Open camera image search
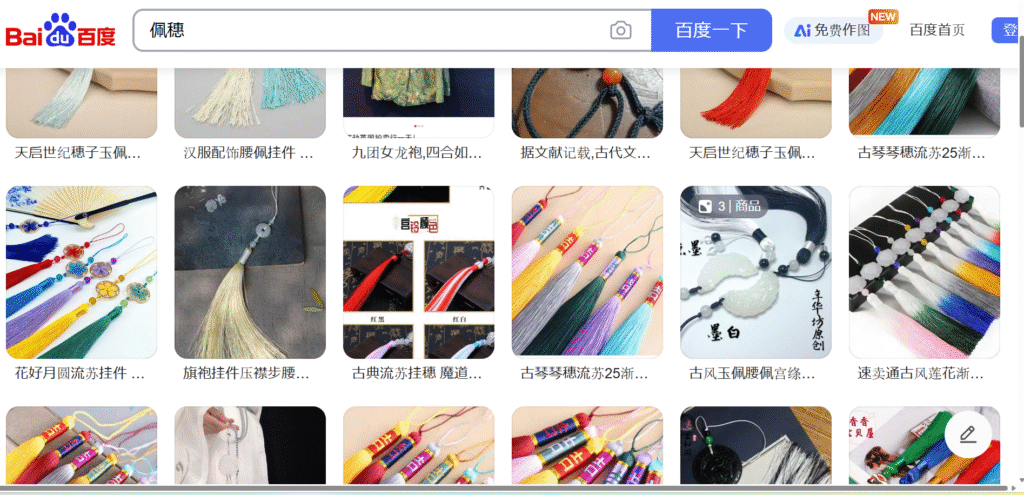 pyautogui.click(x=621, y=31)
